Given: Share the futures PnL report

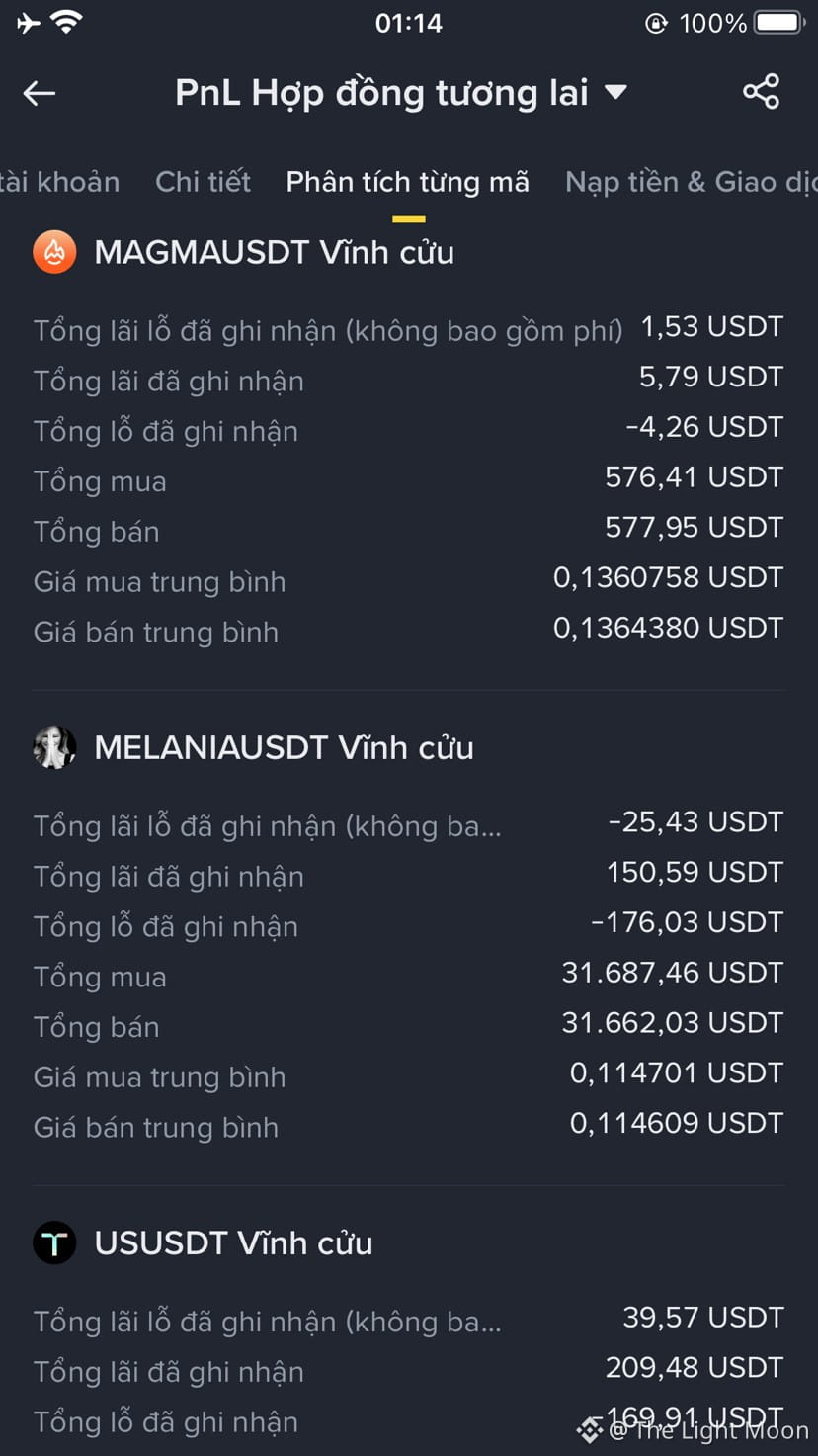Looking at the screenshot, I should coord(761,92).
